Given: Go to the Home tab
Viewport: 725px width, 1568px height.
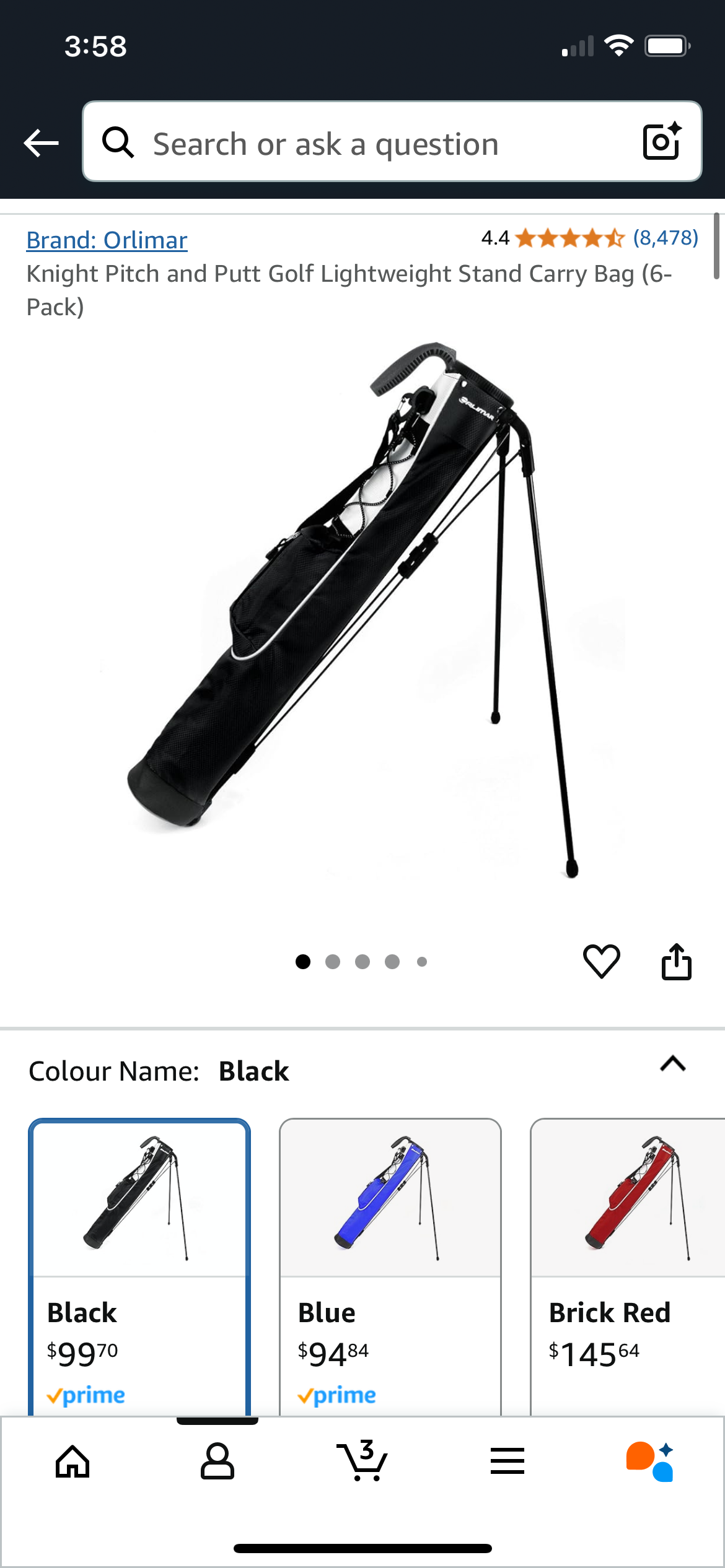Looking at the screenshot, I should (72, 1461).
